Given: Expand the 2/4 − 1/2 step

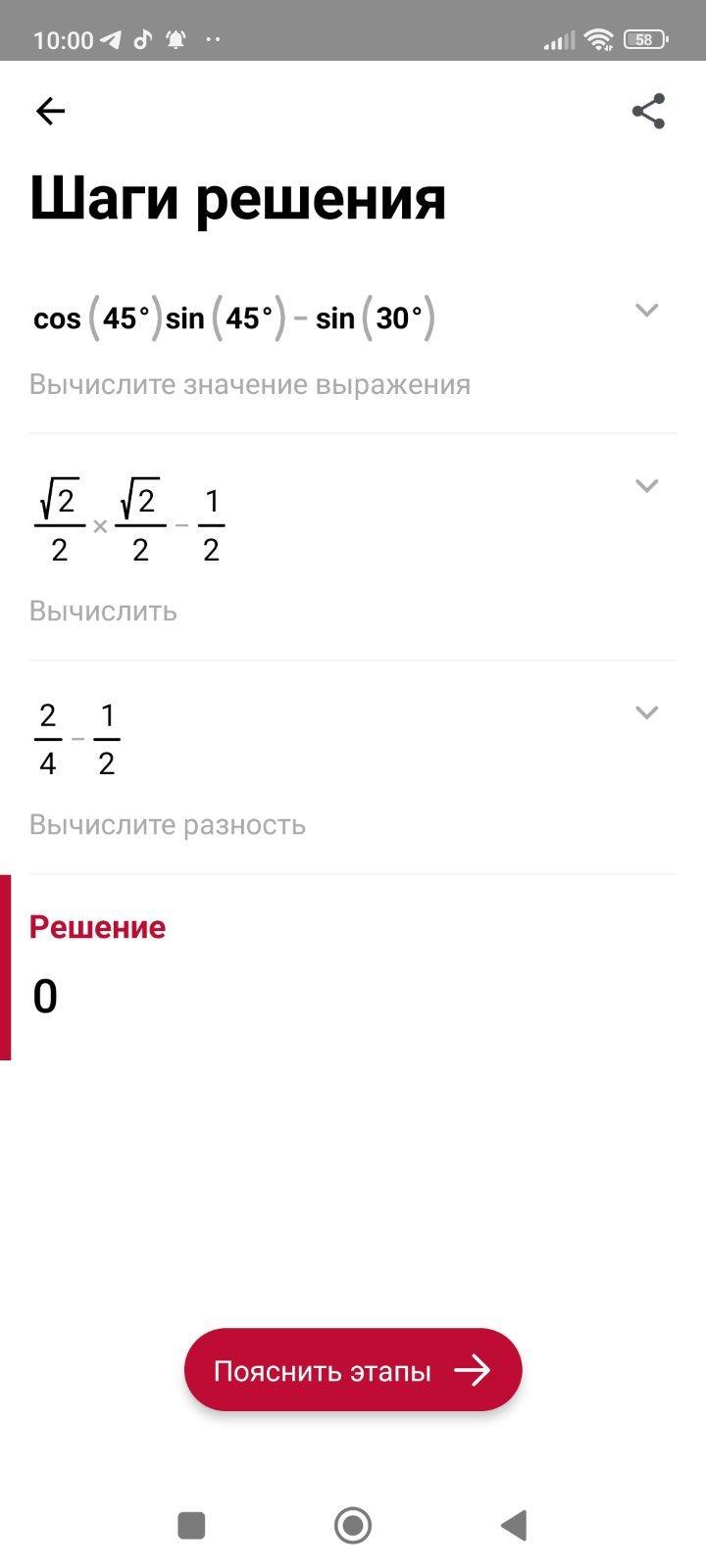Looking at the screenshot, I should (646, 712).
